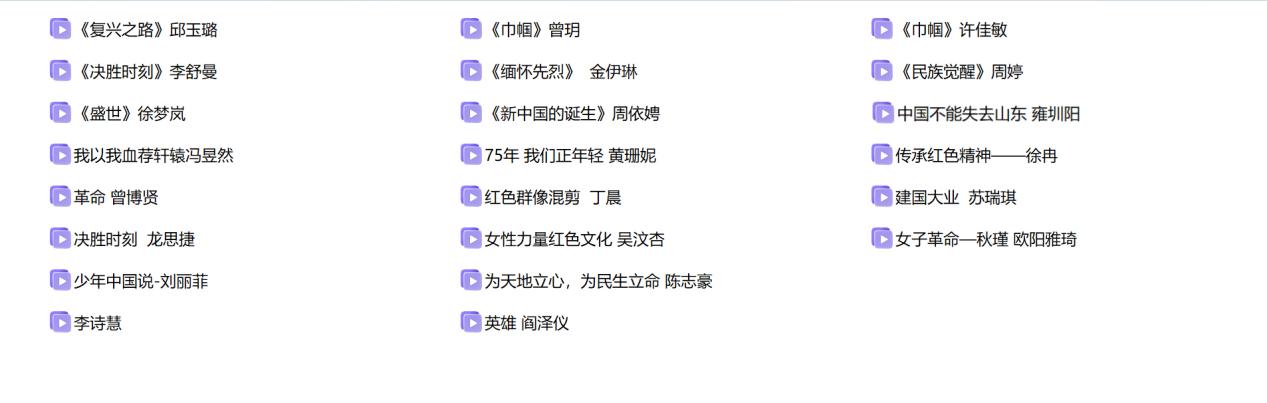Open 李诗慧 video entry
Image resolution: width=1267 pixels, height=403 pixels.
click(x=98, y=324)
